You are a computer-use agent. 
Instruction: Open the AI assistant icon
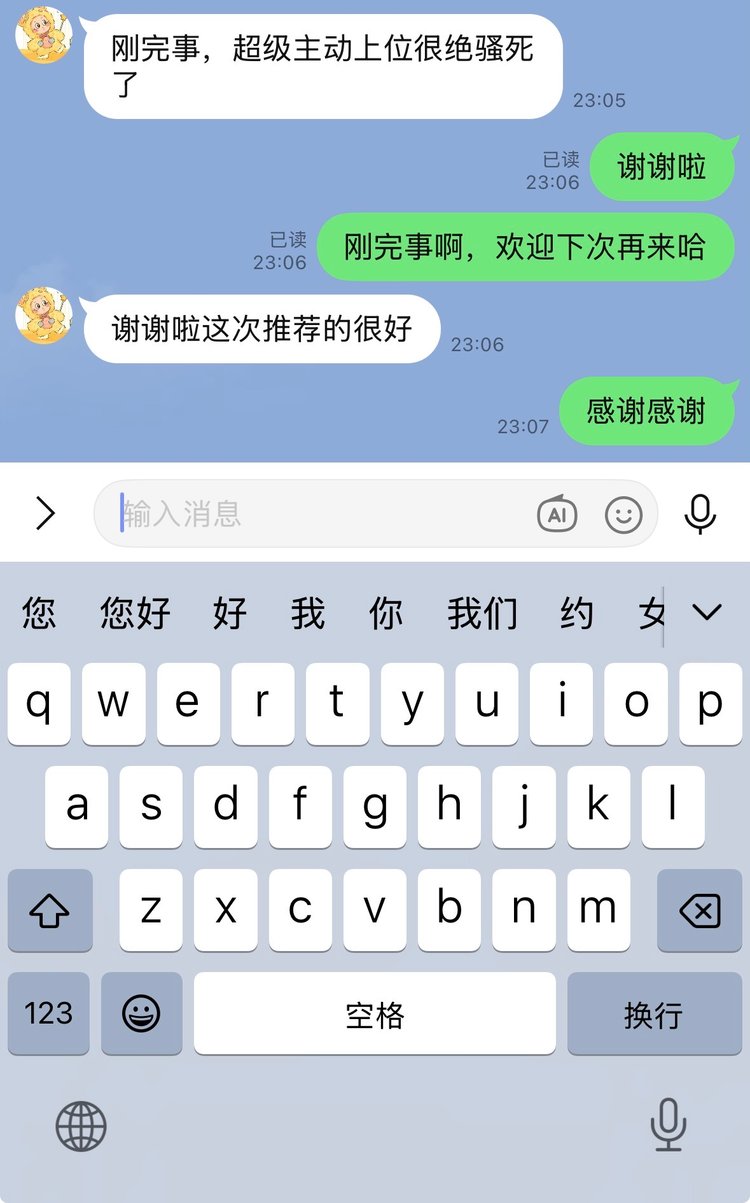coord(557,514)
